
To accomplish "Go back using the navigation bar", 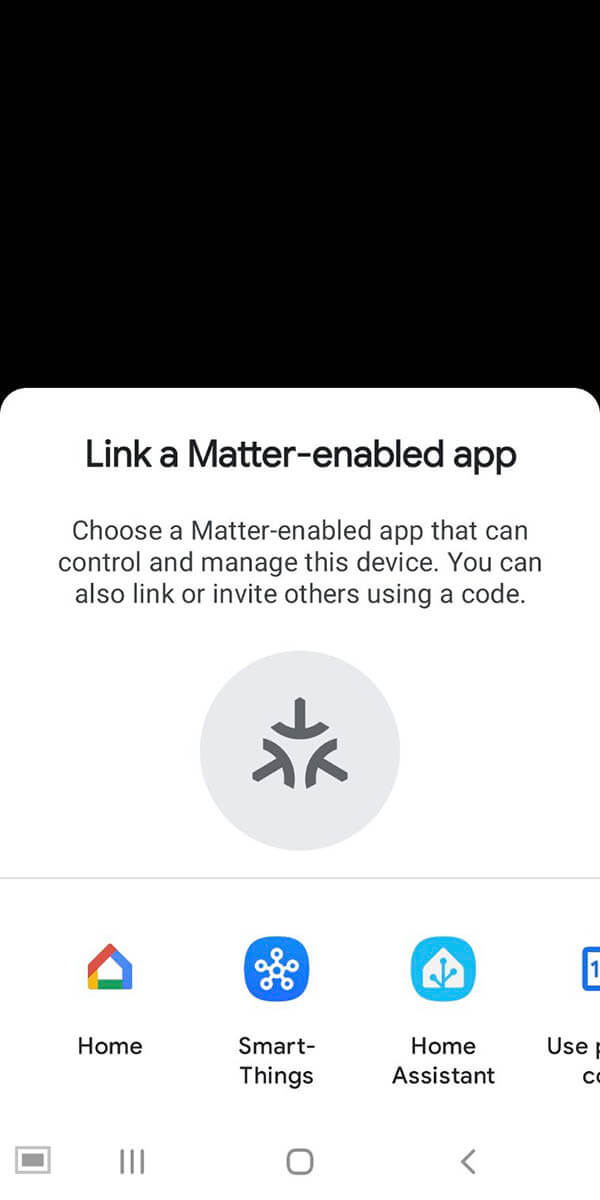I will pyautogui.click(x=468, y=1161).
